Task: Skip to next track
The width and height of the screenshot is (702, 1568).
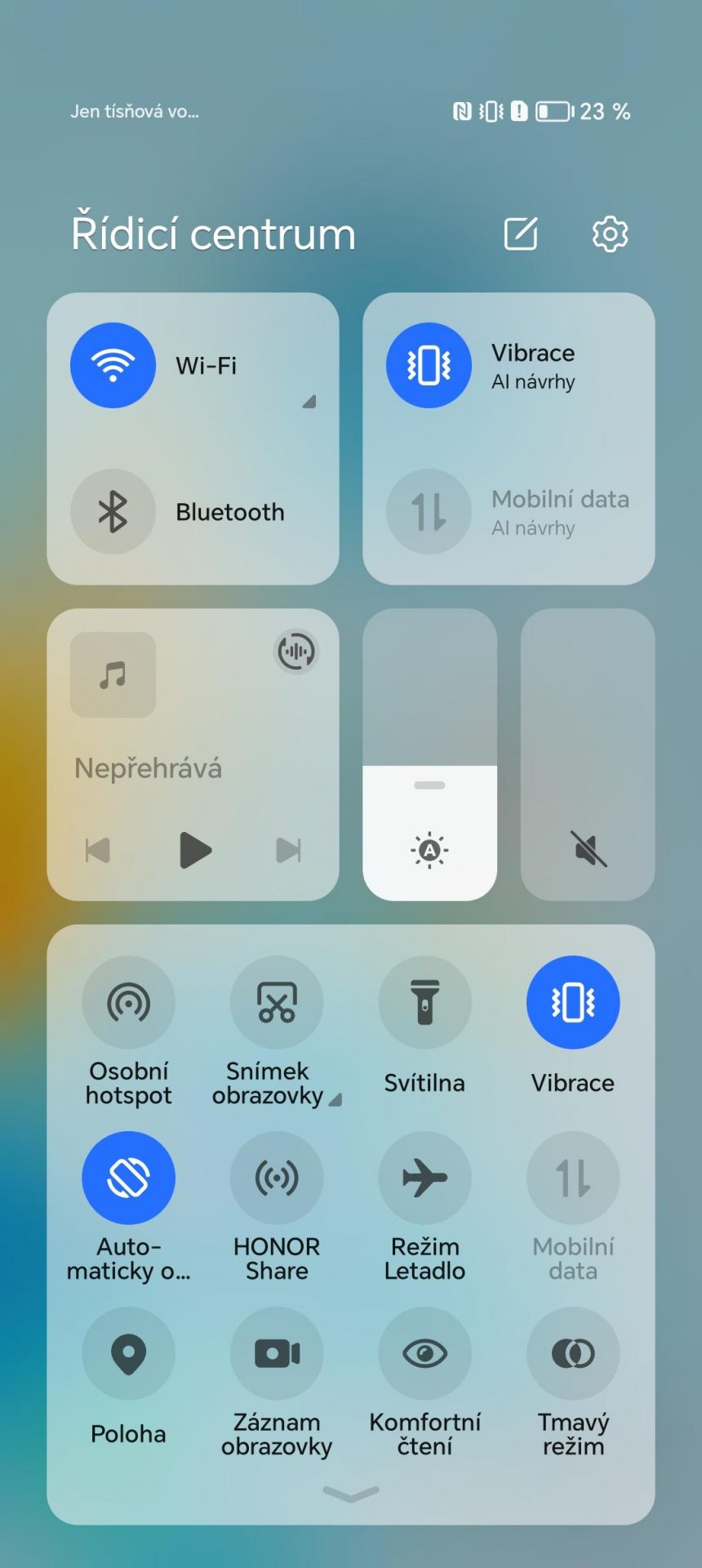Action: pyautogui.click(x=288, y=850)
